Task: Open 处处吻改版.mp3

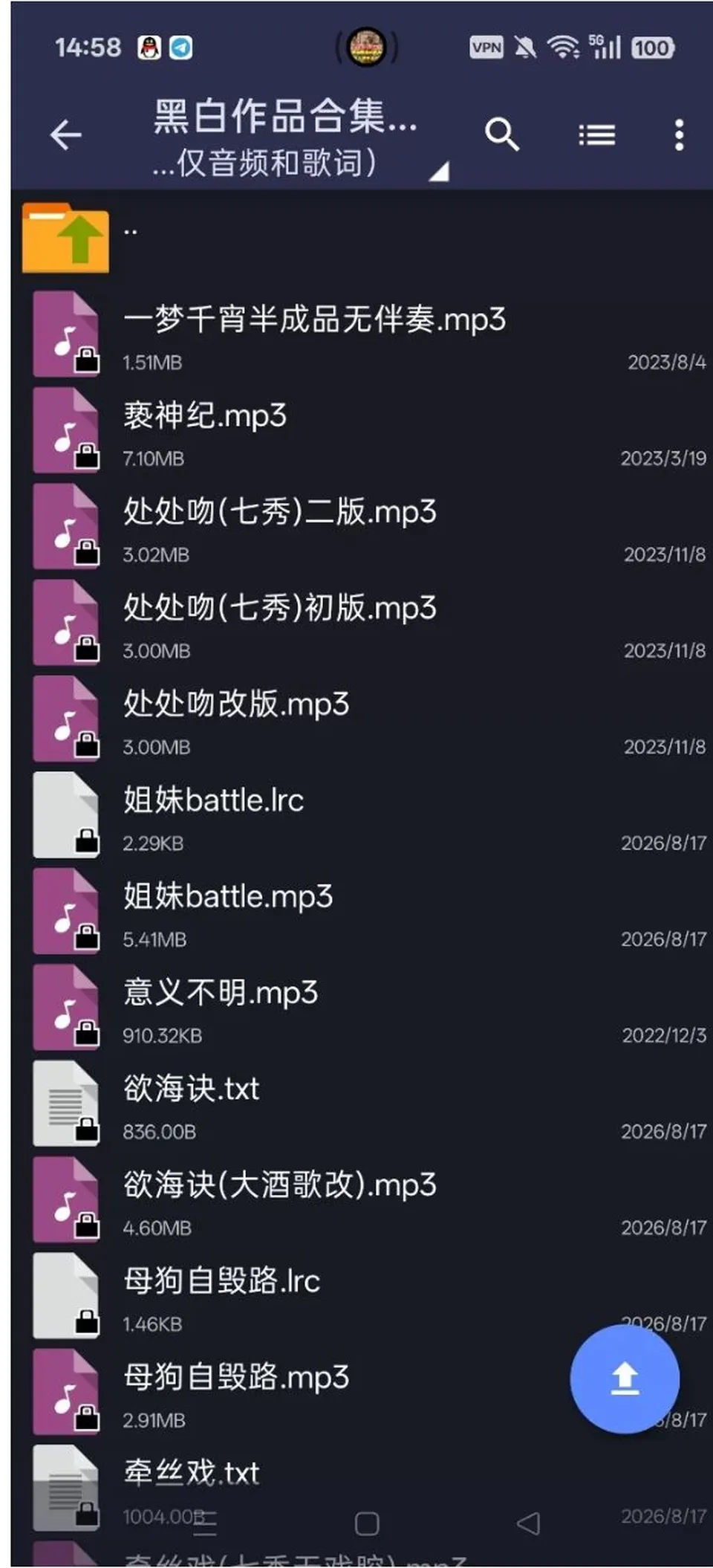Action: tap(362, 719)
